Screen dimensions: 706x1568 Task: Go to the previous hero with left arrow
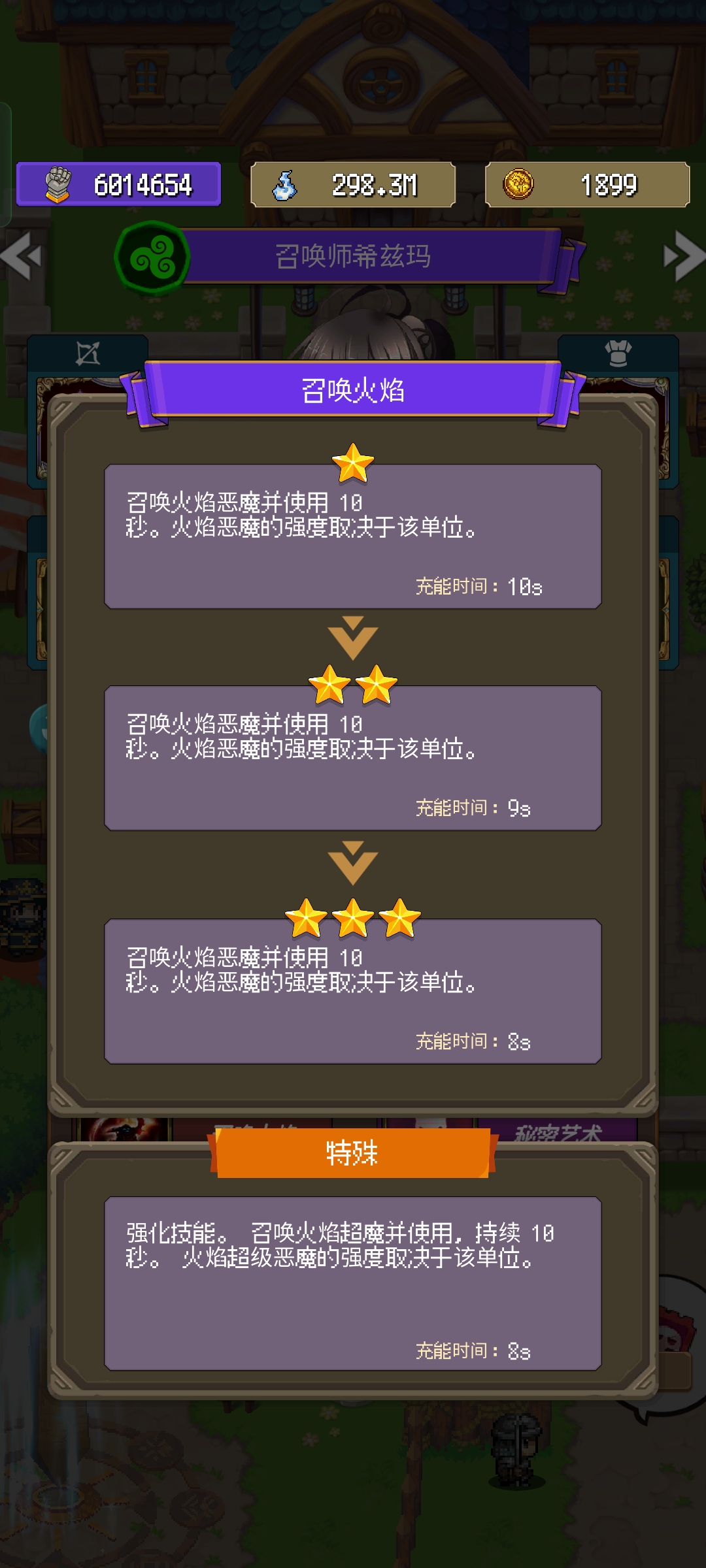21,256
